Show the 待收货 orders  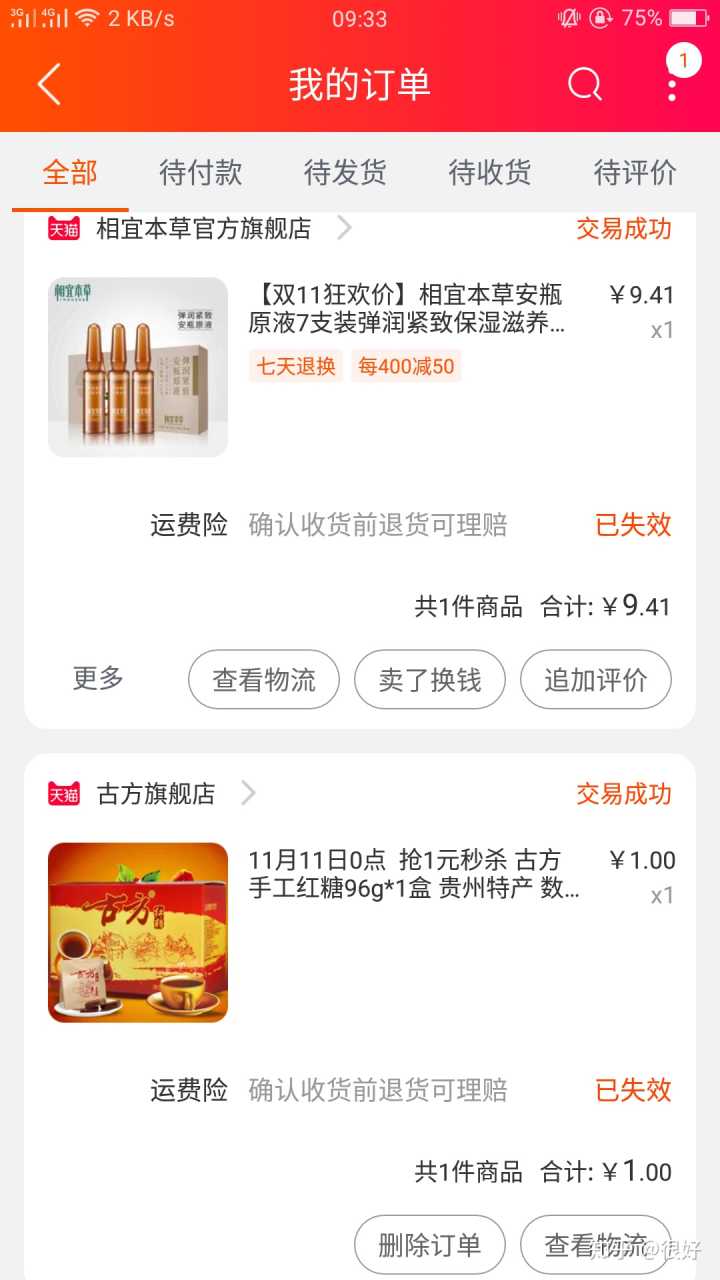(490, 172)
